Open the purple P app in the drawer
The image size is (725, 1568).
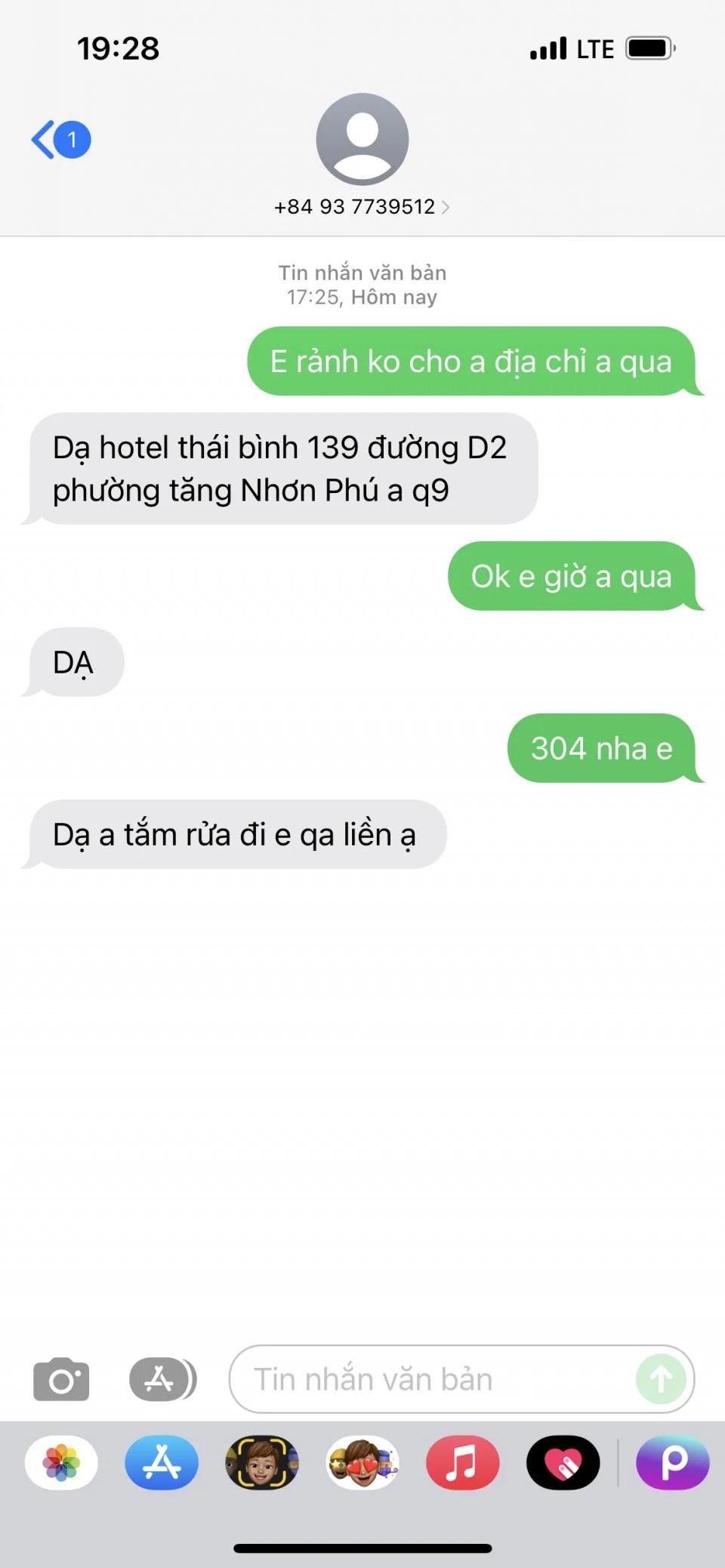672,1462
